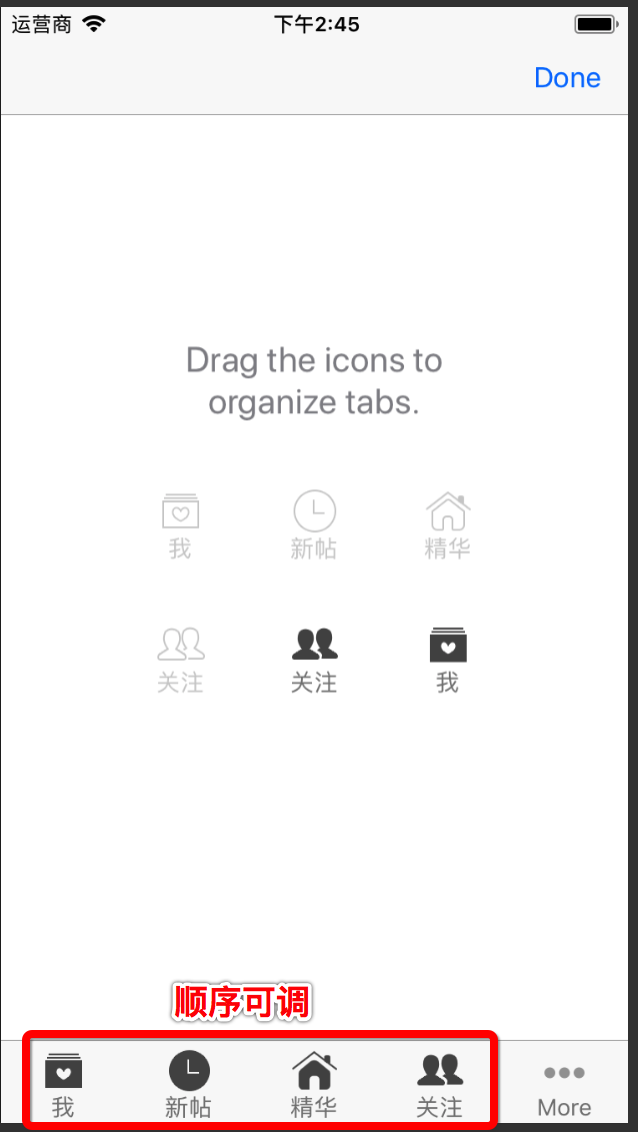This screenshot has width=638, height=1132.
Task: Switch to the 我 tab in the bottom bar
Action: (63, 1084)
